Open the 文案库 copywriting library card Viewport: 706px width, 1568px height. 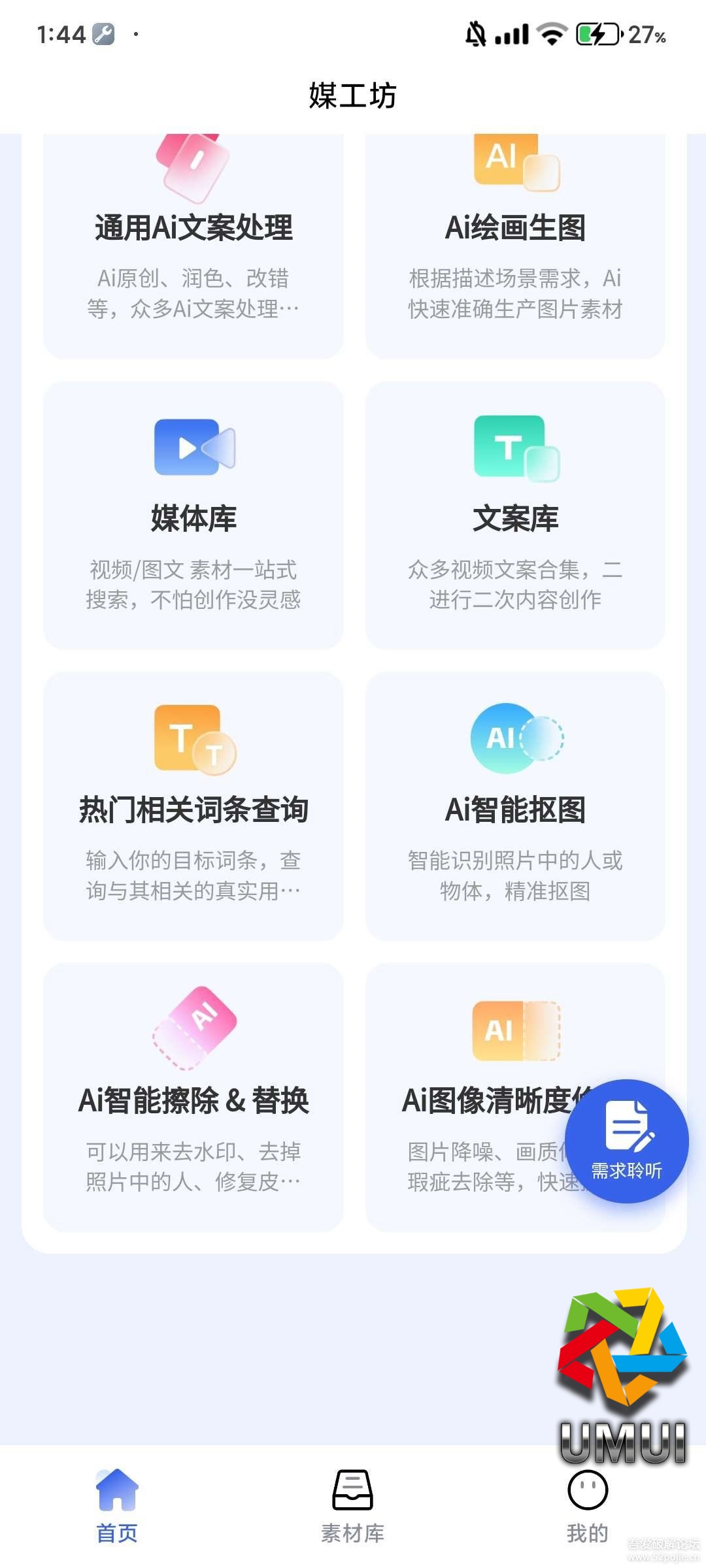(515, 515)
